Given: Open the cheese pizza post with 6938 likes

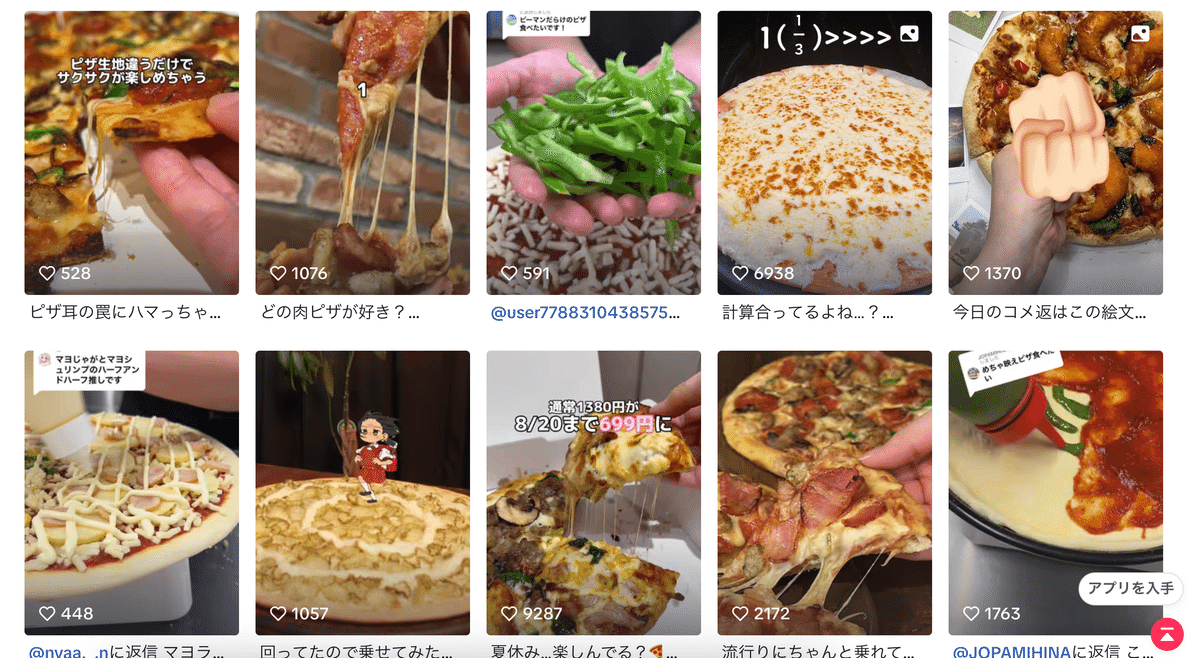Looking at the screenshot, I should [x=824, y=152].
